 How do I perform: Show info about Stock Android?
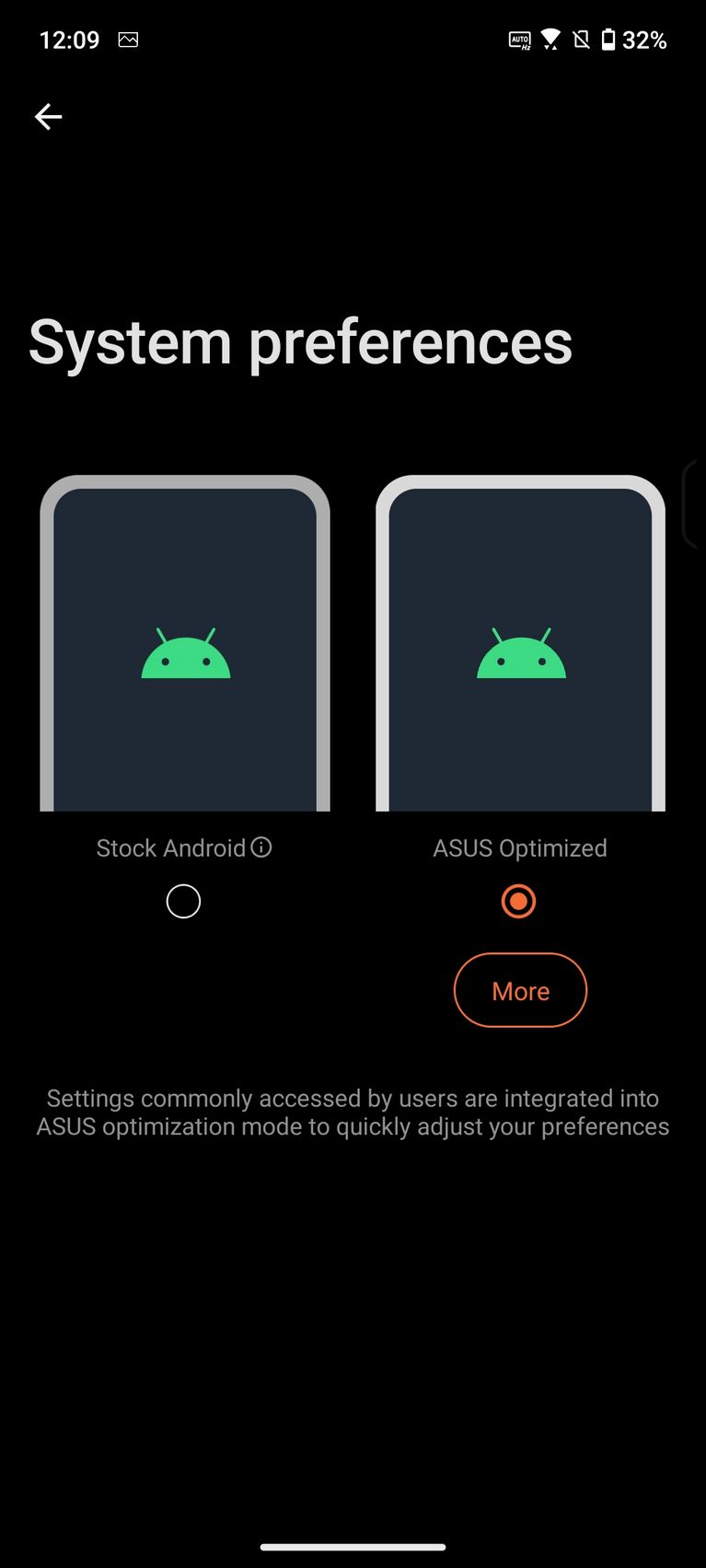(262, 847)
